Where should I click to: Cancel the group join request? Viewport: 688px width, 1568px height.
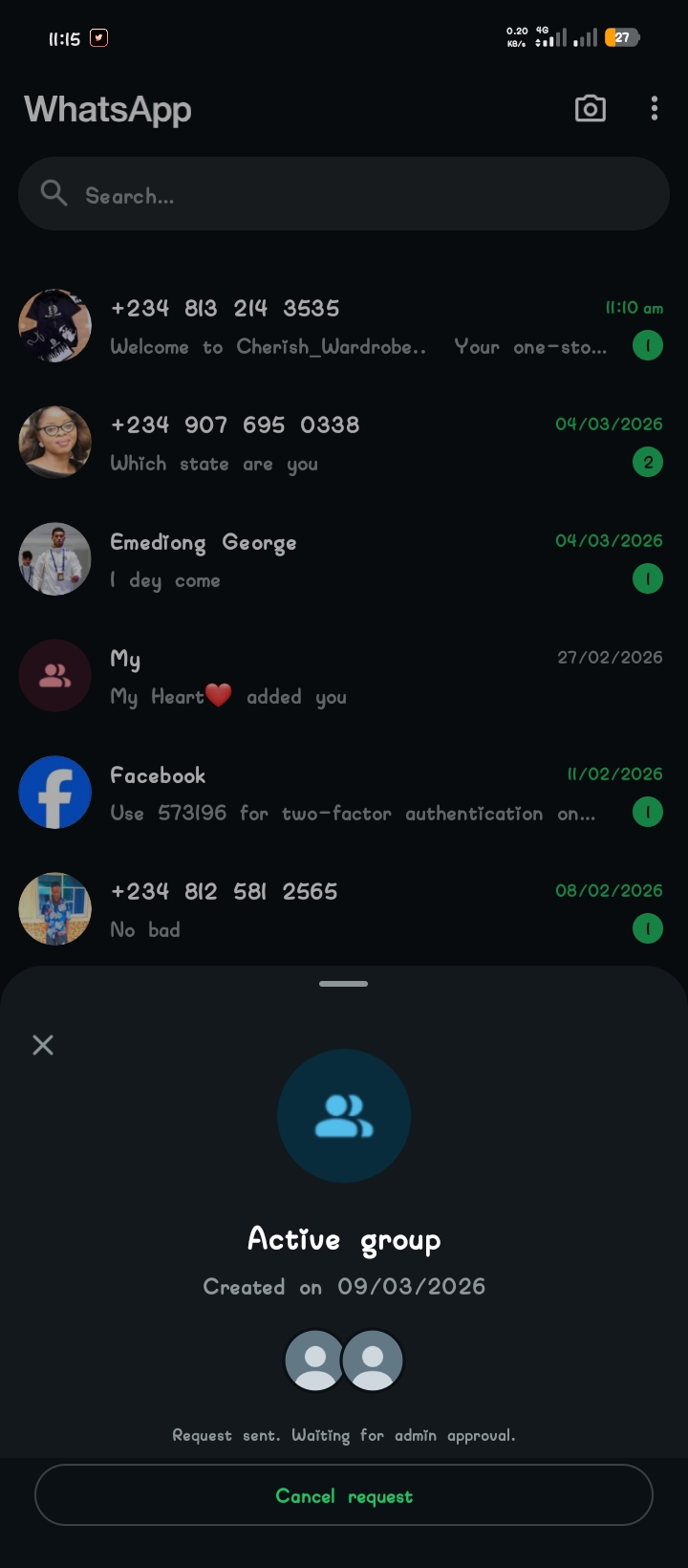click(344, 1495)
